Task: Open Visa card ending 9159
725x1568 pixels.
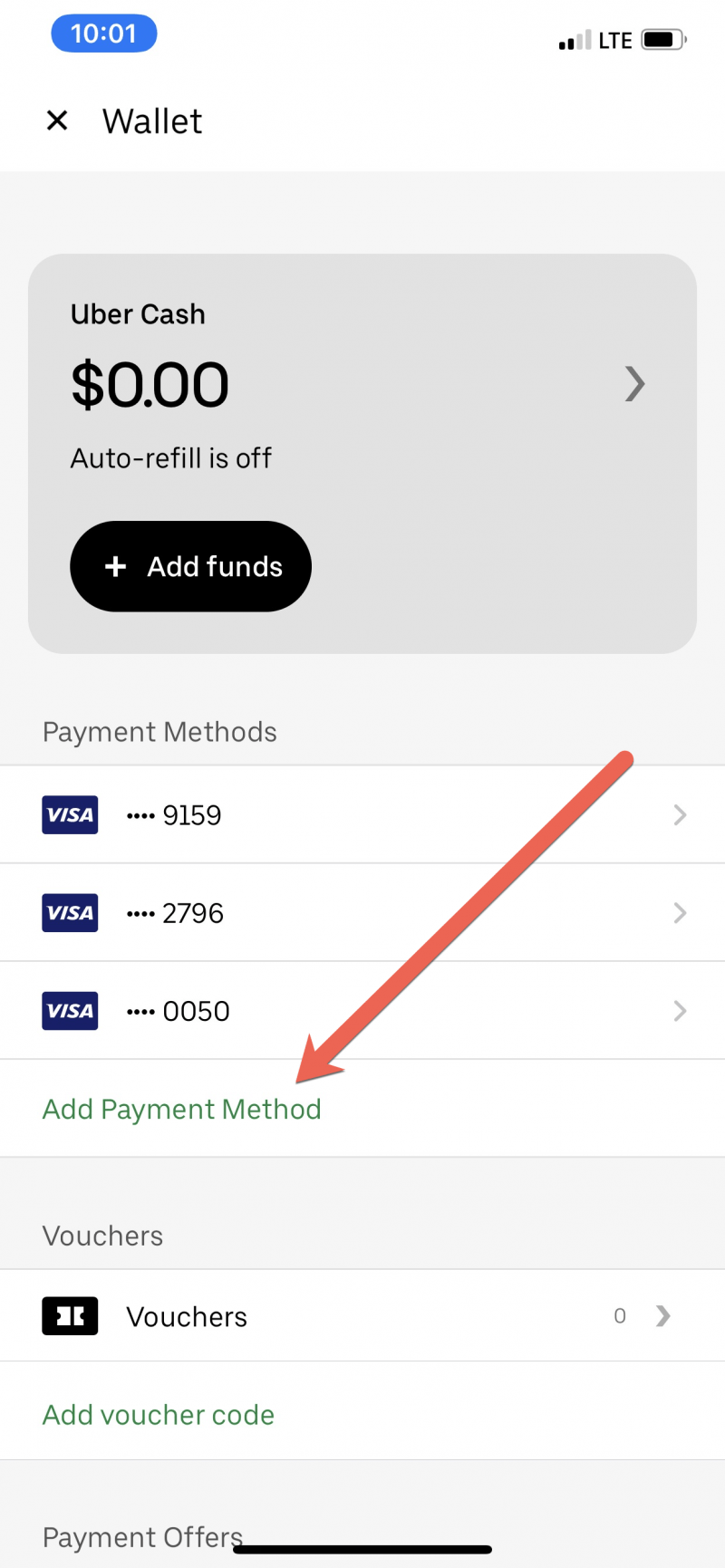Action: [362, 814]
